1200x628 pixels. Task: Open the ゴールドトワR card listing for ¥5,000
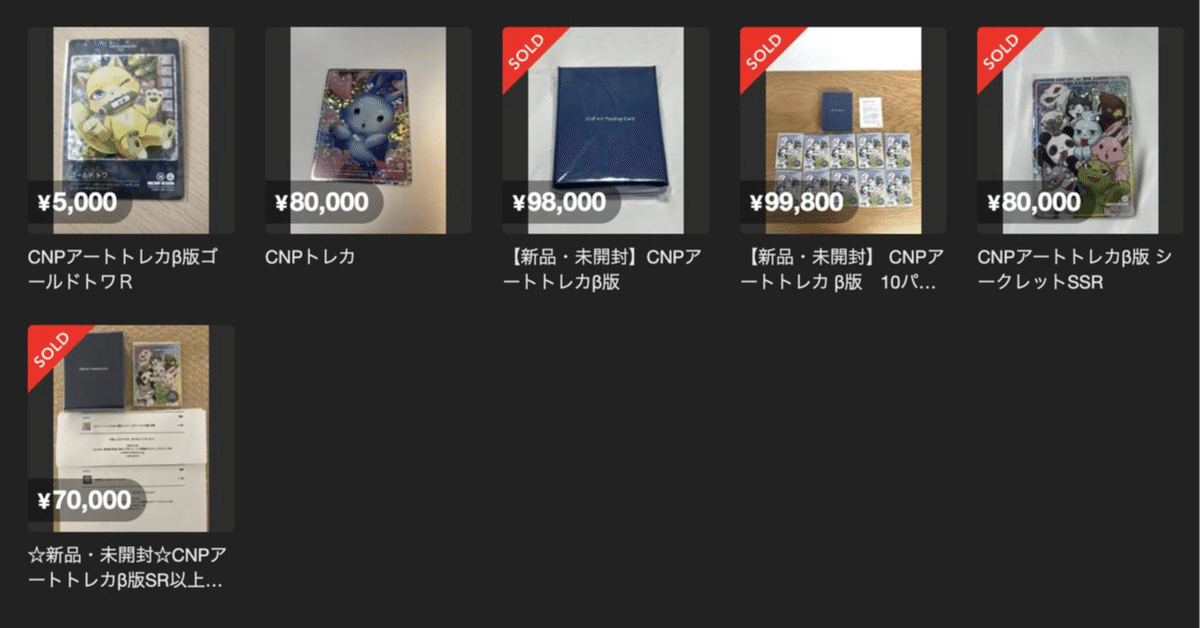[130, 130]
